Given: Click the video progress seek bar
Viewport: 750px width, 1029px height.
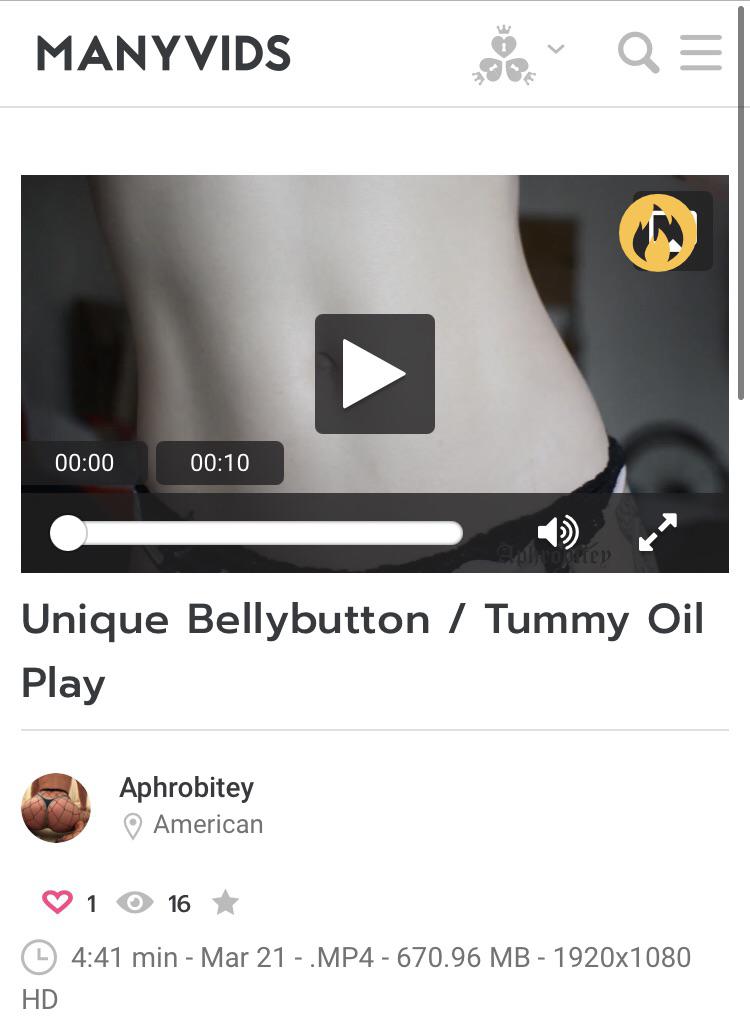Looking at the screenshot, I should [x=255, y=532].
